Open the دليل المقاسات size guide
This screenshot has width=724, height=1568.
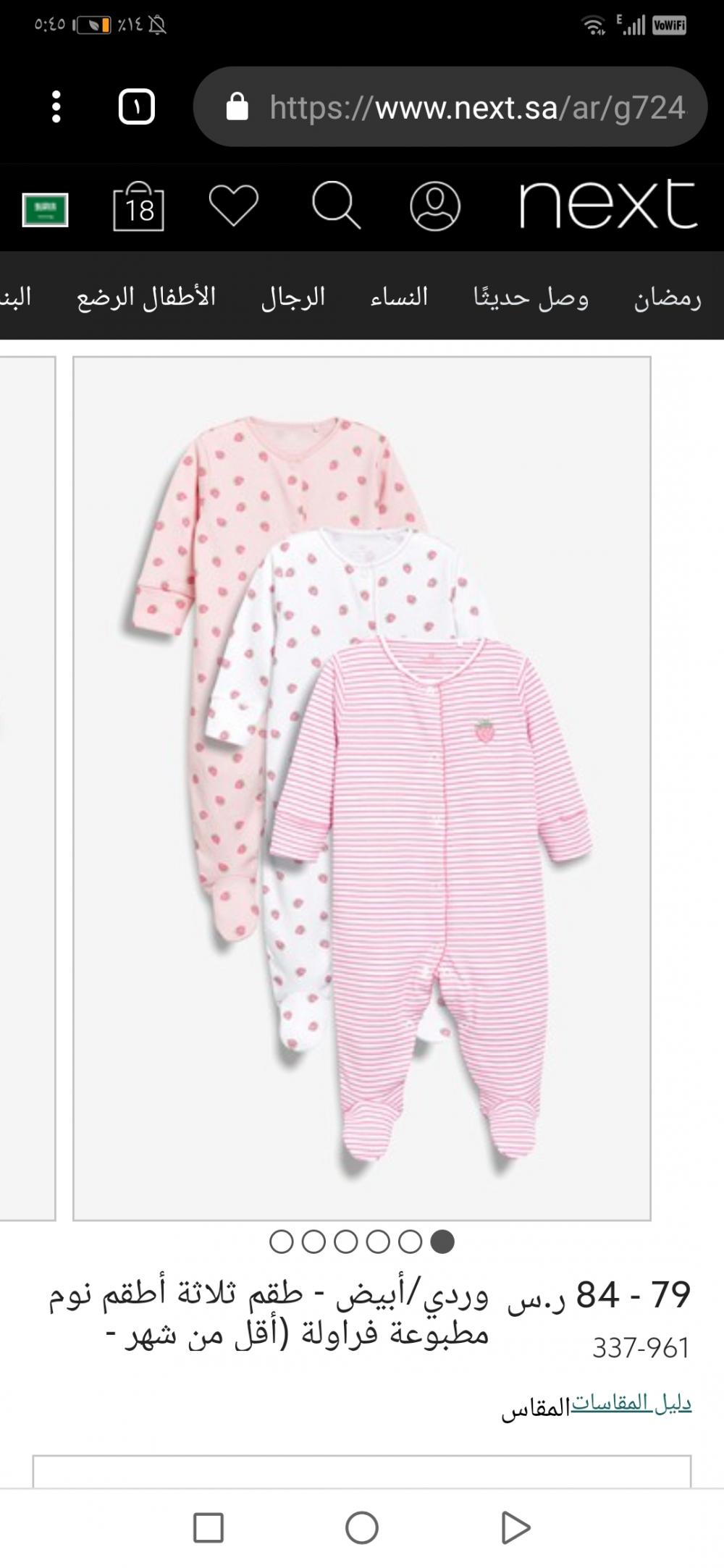(631, 1403)
